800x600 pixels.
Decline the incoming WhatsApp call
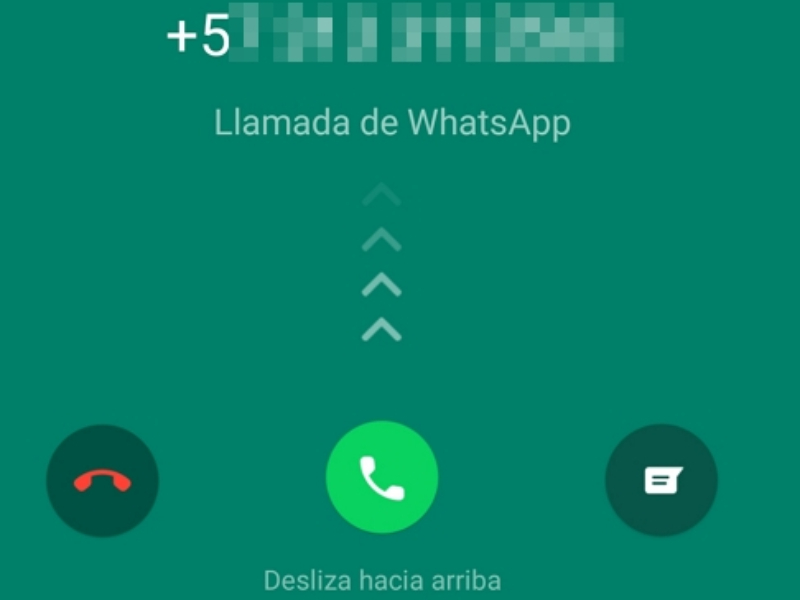(x=102, y=481)
